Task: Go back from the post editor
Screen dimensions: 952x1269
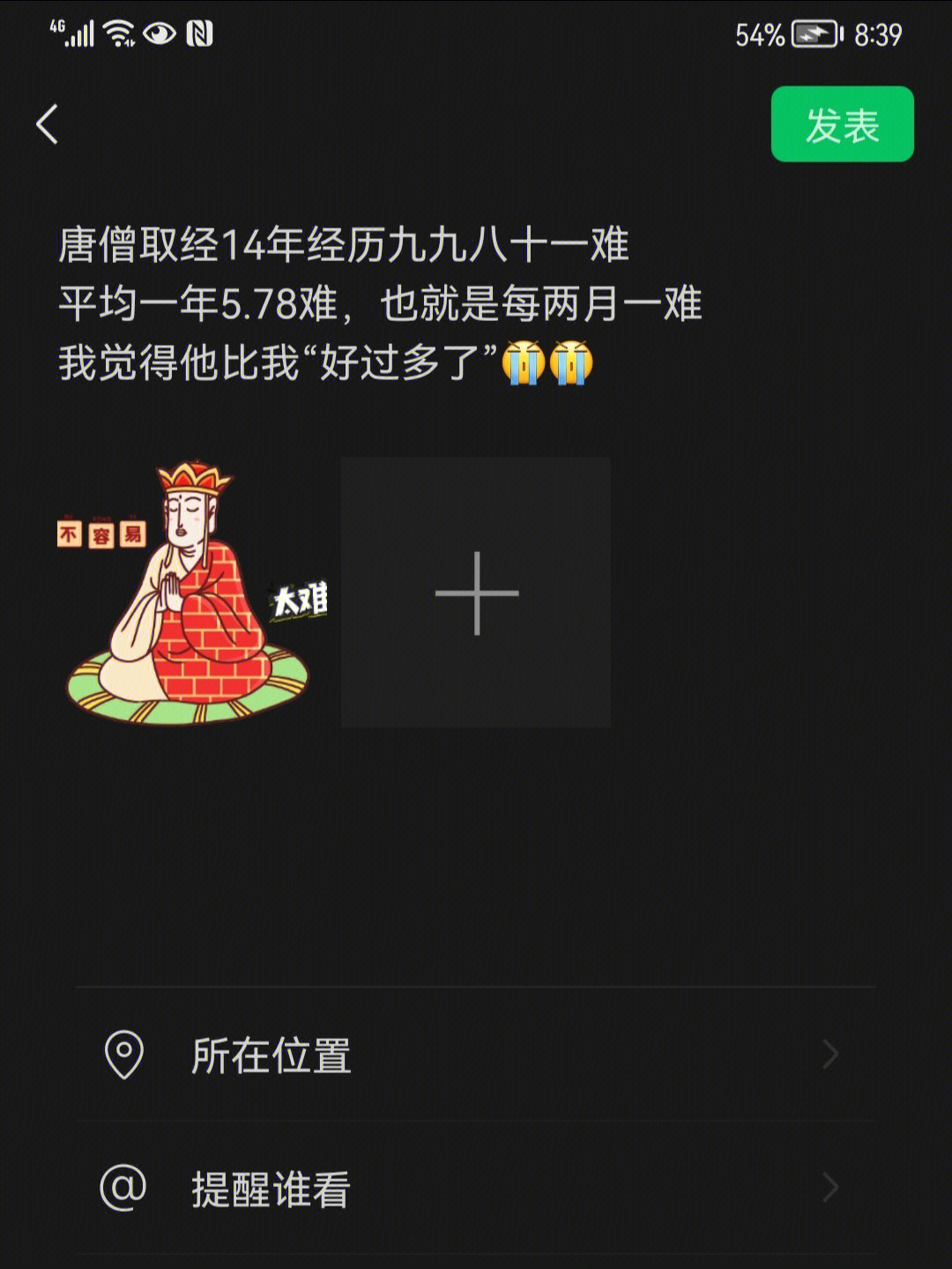Action: click(x=48, y=123)
